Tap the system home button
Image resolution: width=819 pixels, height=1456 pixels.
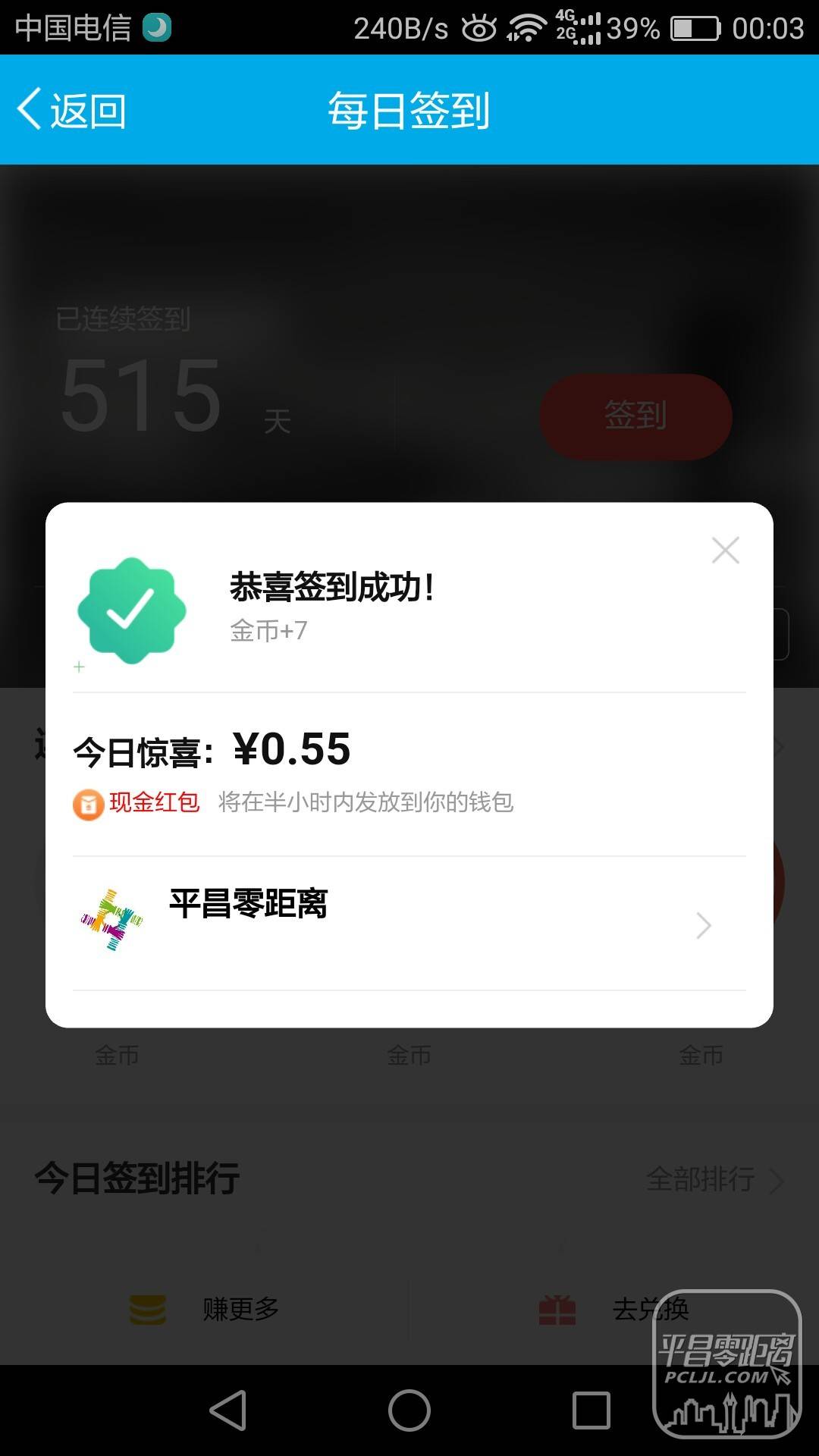(409, 1410)
